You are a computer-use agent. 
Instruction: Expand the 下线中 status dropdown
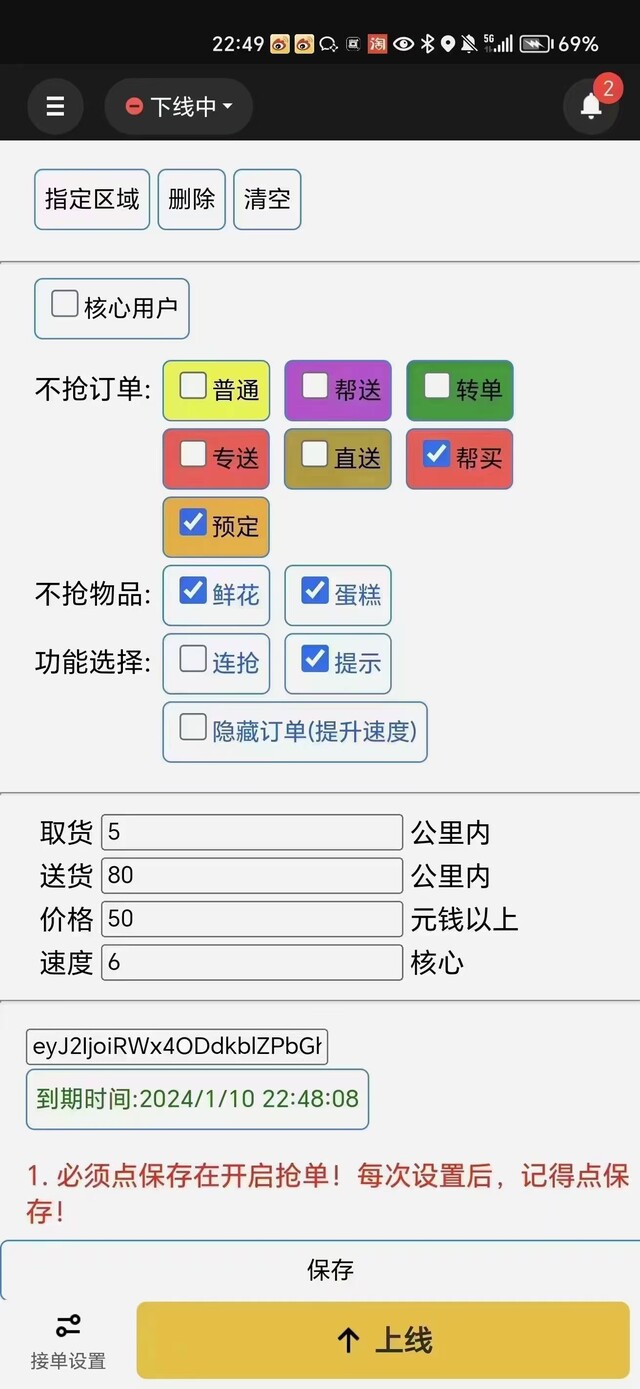179,106
